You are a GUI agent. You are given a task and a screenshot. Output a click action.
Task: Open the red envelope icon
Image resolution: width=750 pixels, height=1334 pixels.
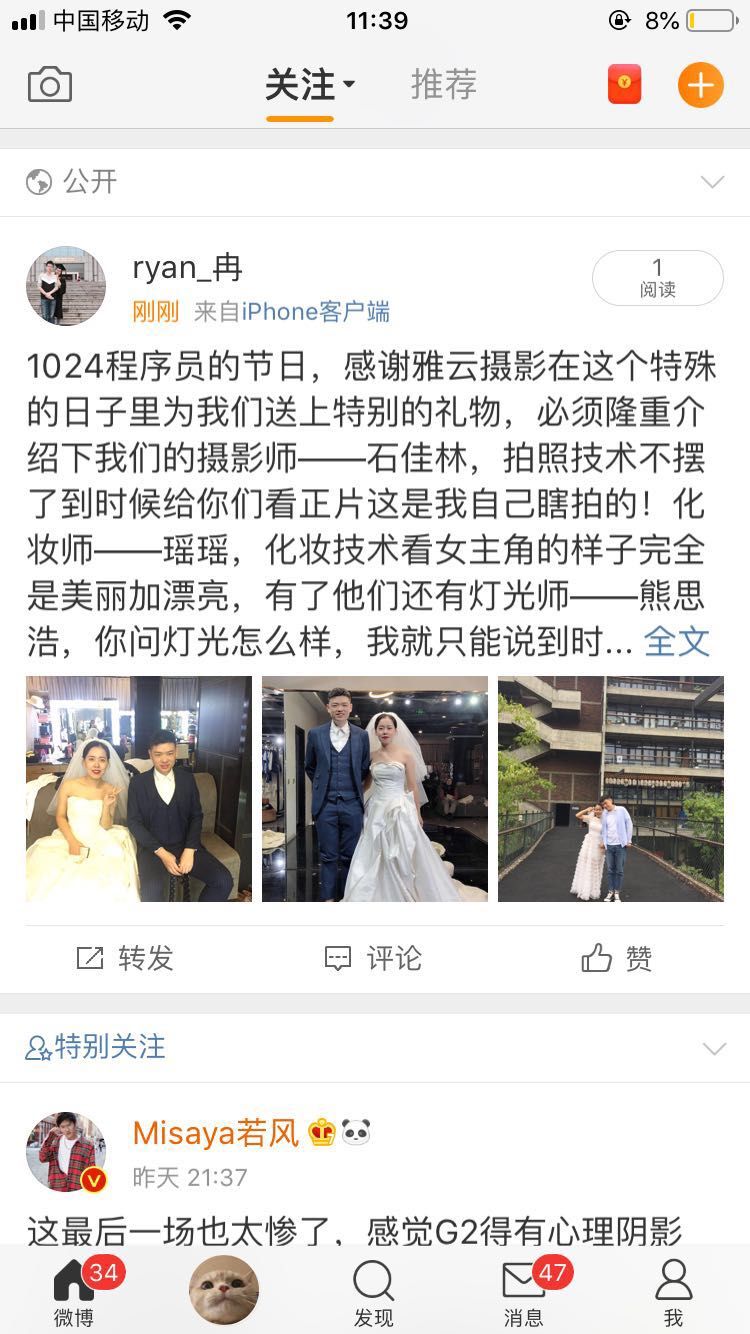coord(624,85)
